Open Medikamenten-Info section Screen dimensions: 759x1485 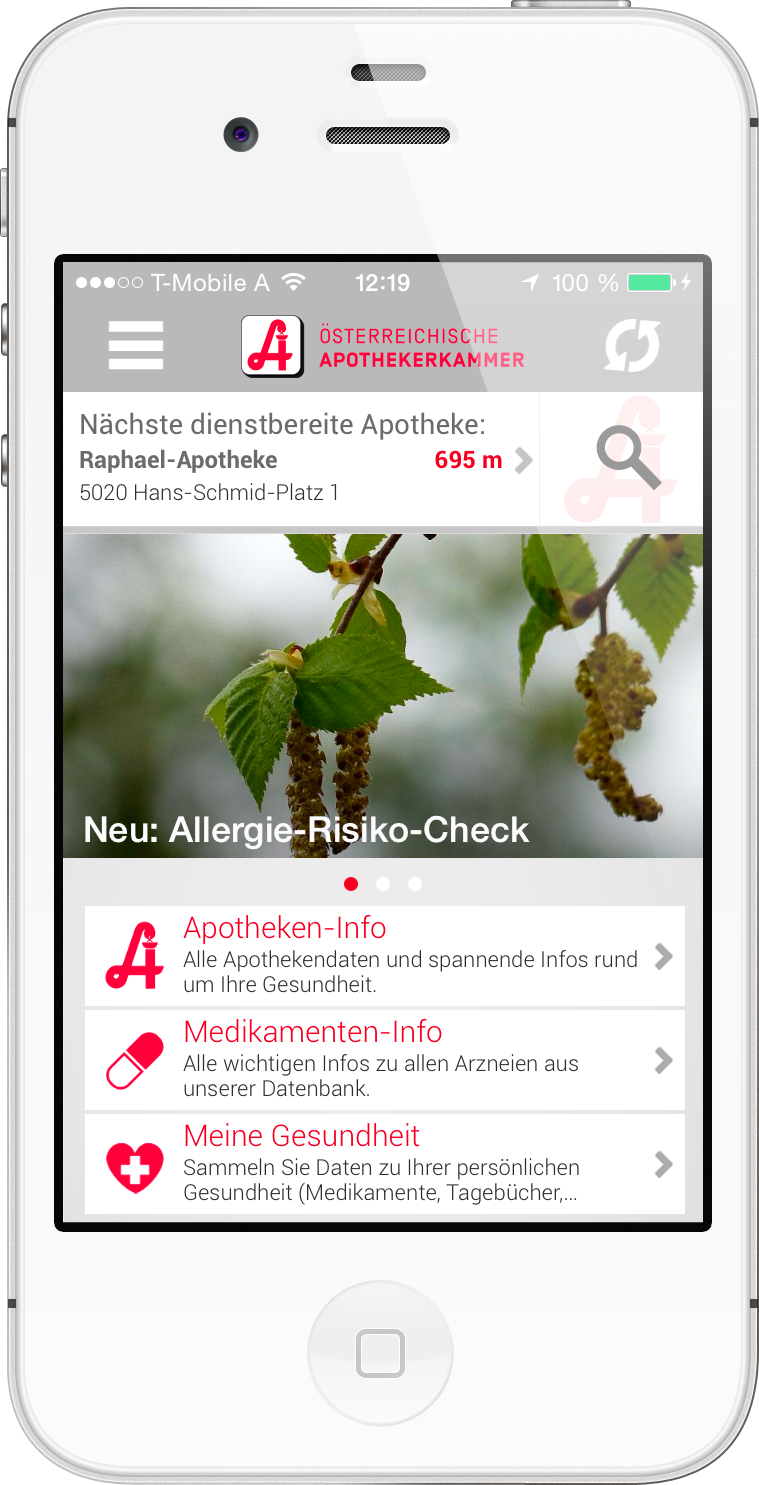[x=384, y=1060]
